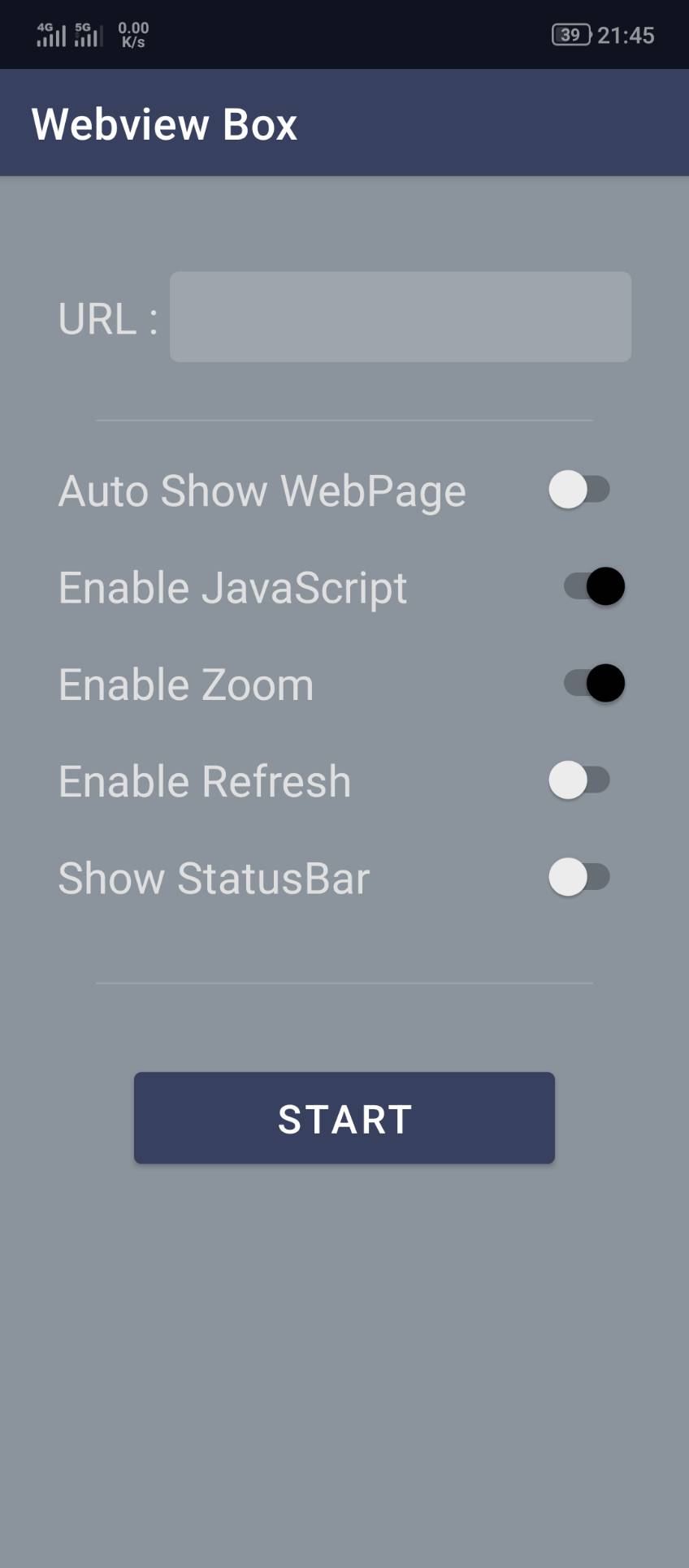Switch on Enable Refresh

click(579, 780)
